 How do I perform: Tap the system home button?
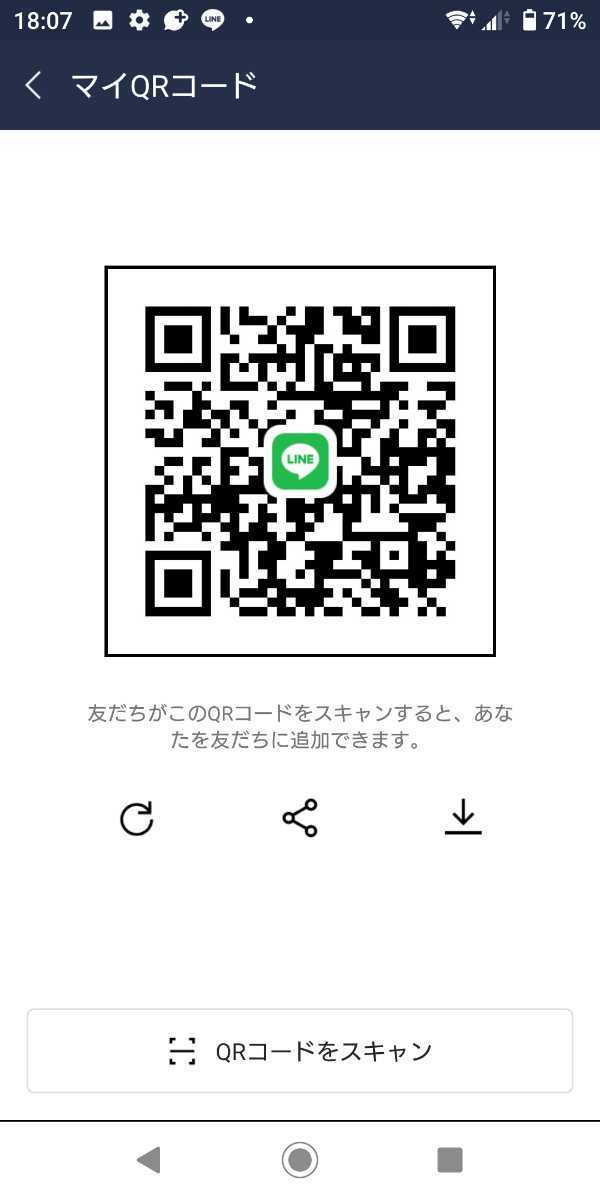(300, 1160)
